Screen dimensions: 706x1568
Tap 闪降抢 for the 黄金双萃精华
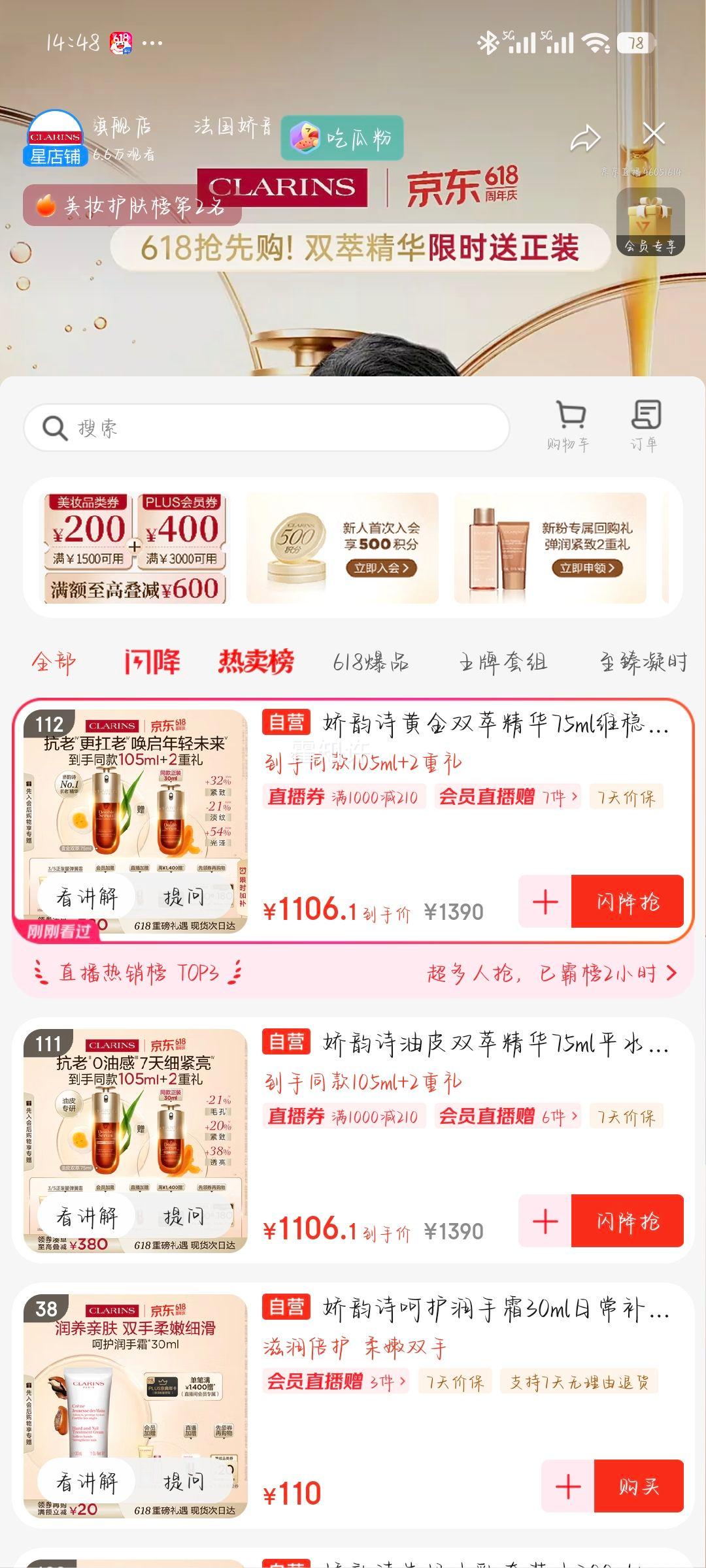628,902
